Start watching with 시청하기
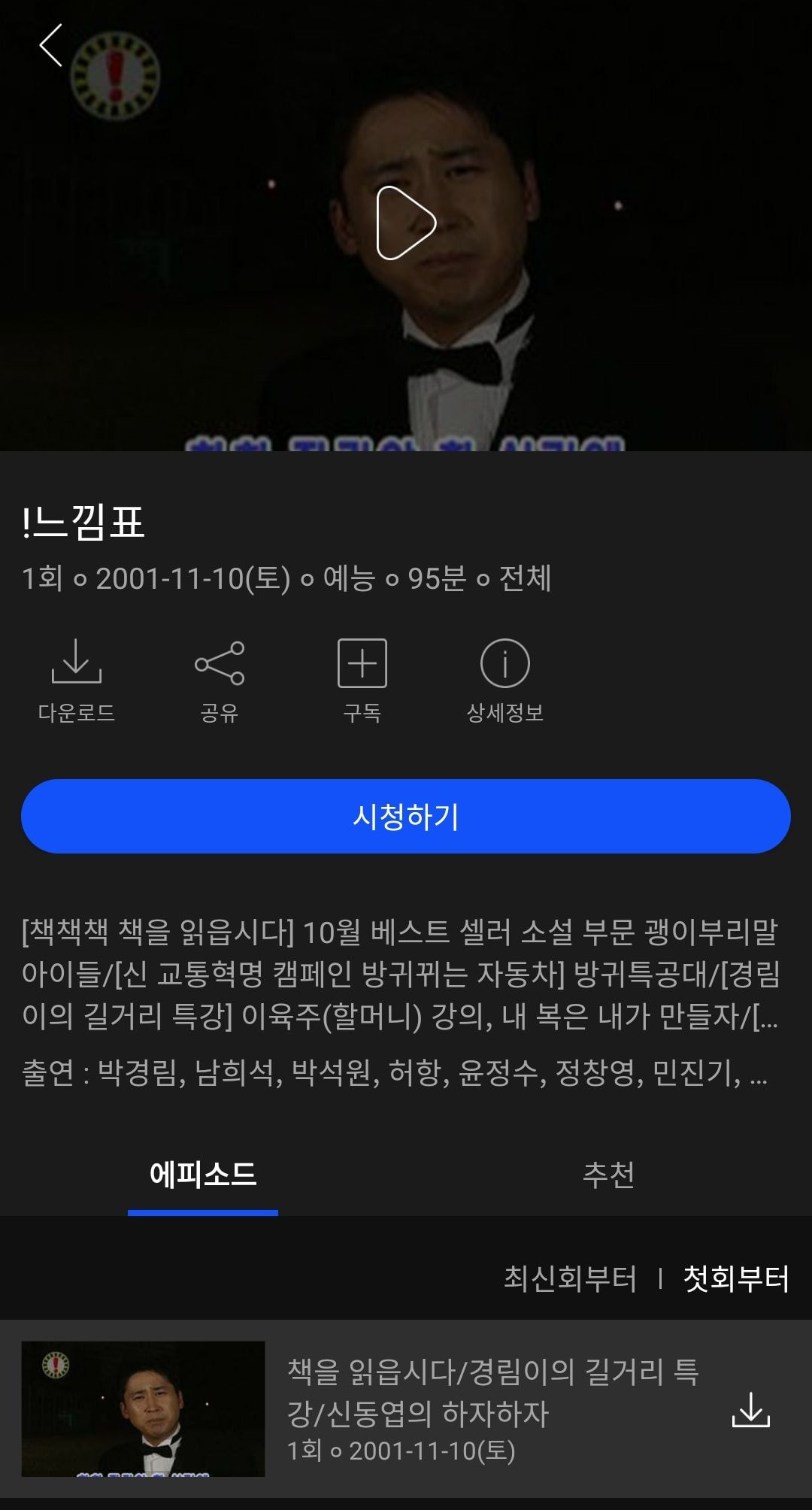Viewport: 812px width, 1510px height. [x=406, y=816]
